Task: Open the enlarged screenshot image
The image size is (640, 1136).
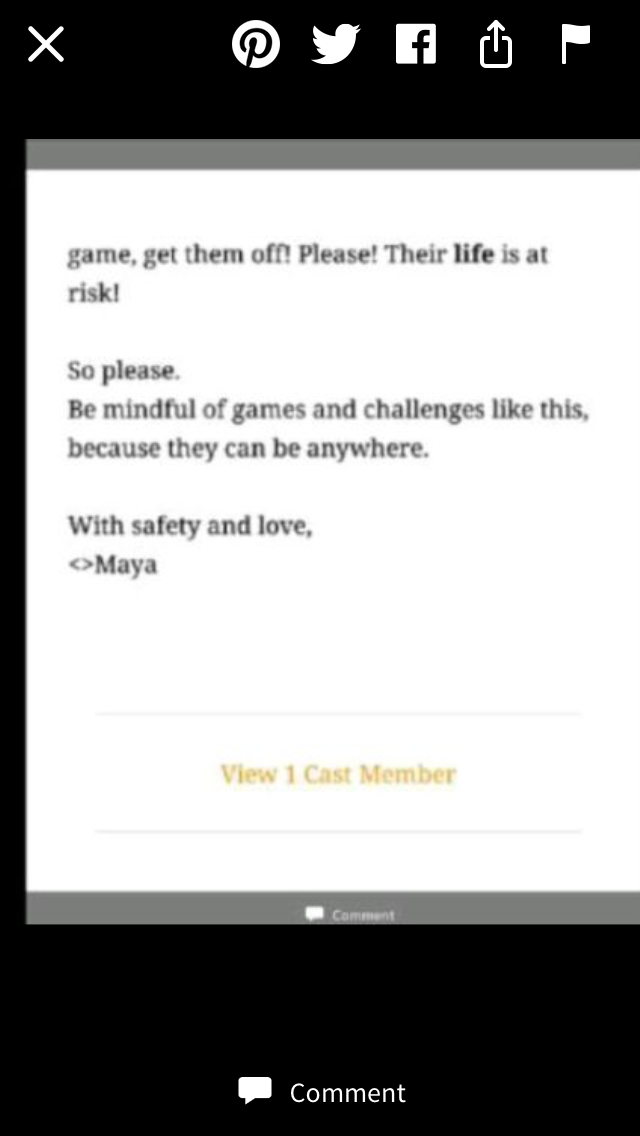Action: pyautogui.click(x=333, y=531)
